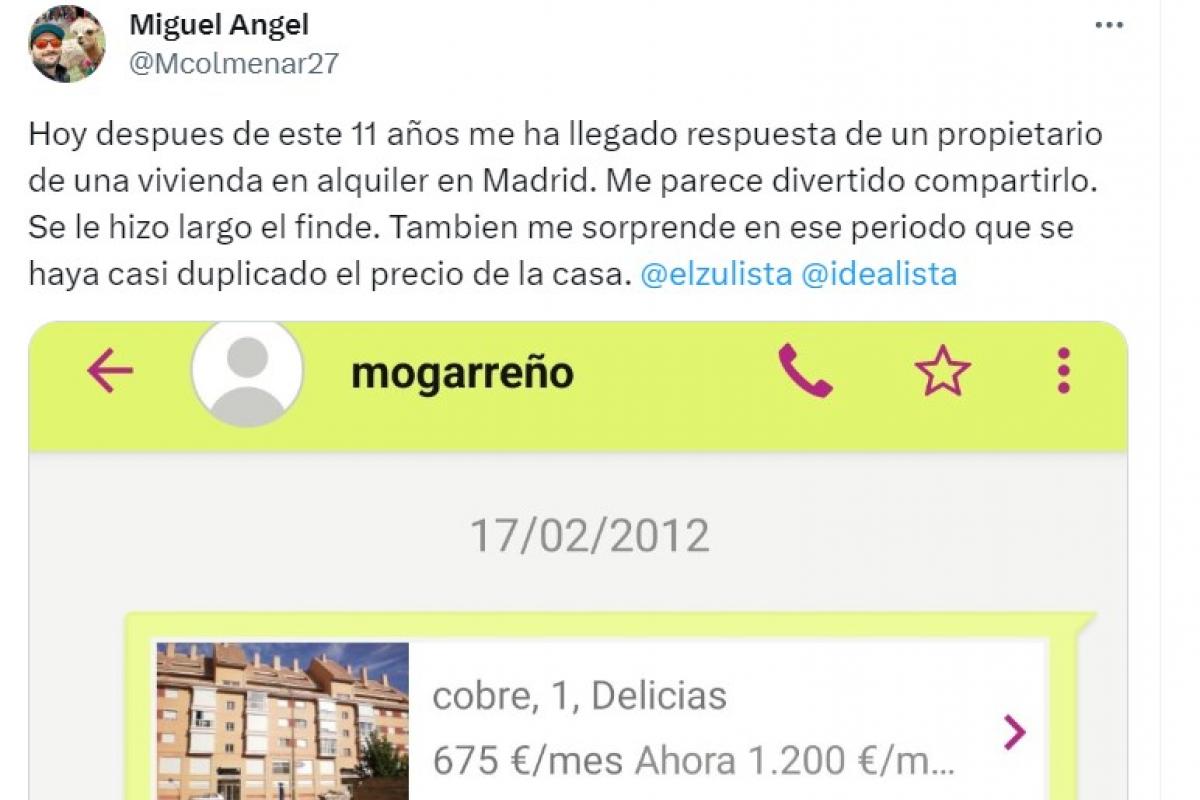Open Miguel Angel's profile picture
Viewport: 1200px width, 800px height.
pos(67,43)
